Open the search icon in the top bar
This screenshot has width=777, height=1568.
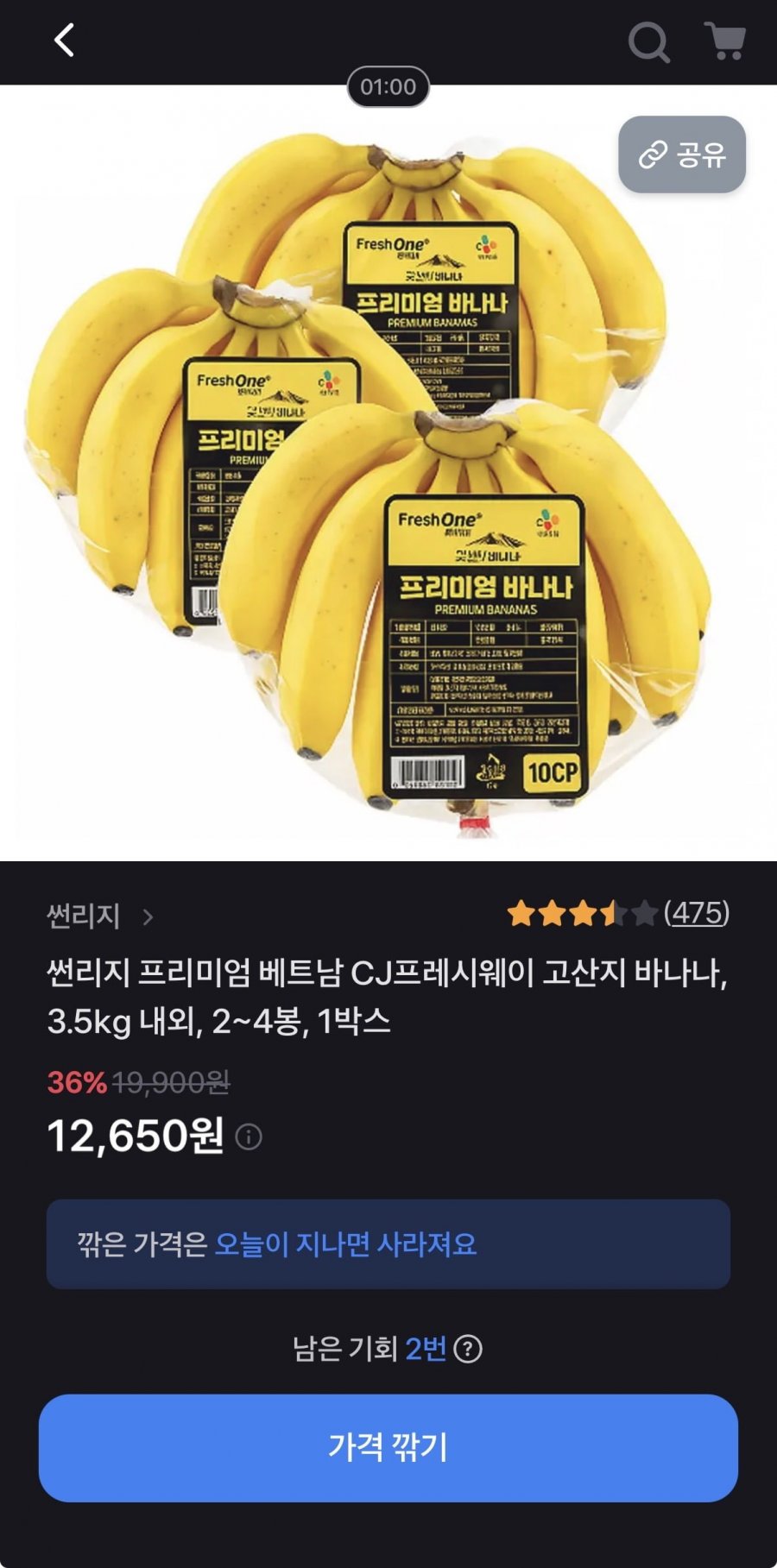648,41
